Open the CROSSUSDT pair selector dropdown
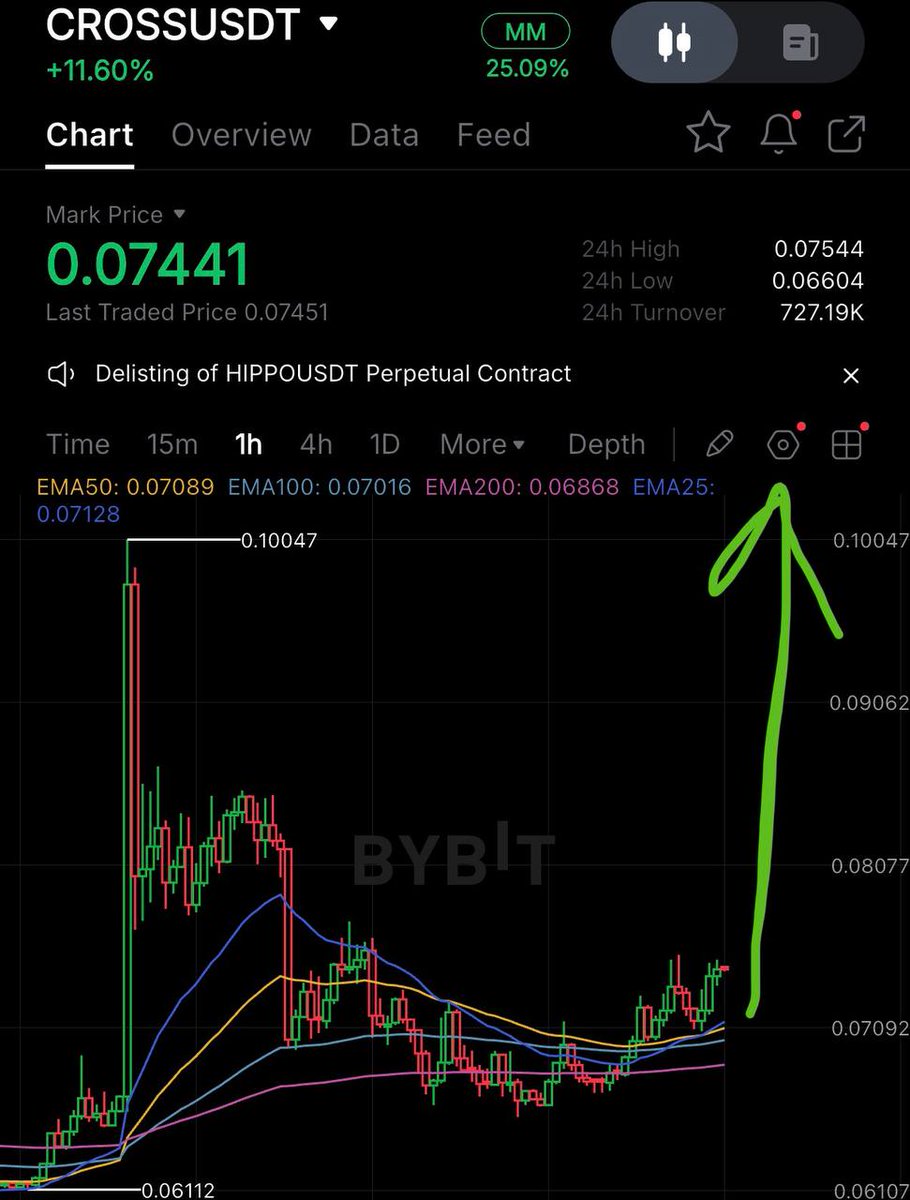The image size is (910, 1200). (328, 24)
